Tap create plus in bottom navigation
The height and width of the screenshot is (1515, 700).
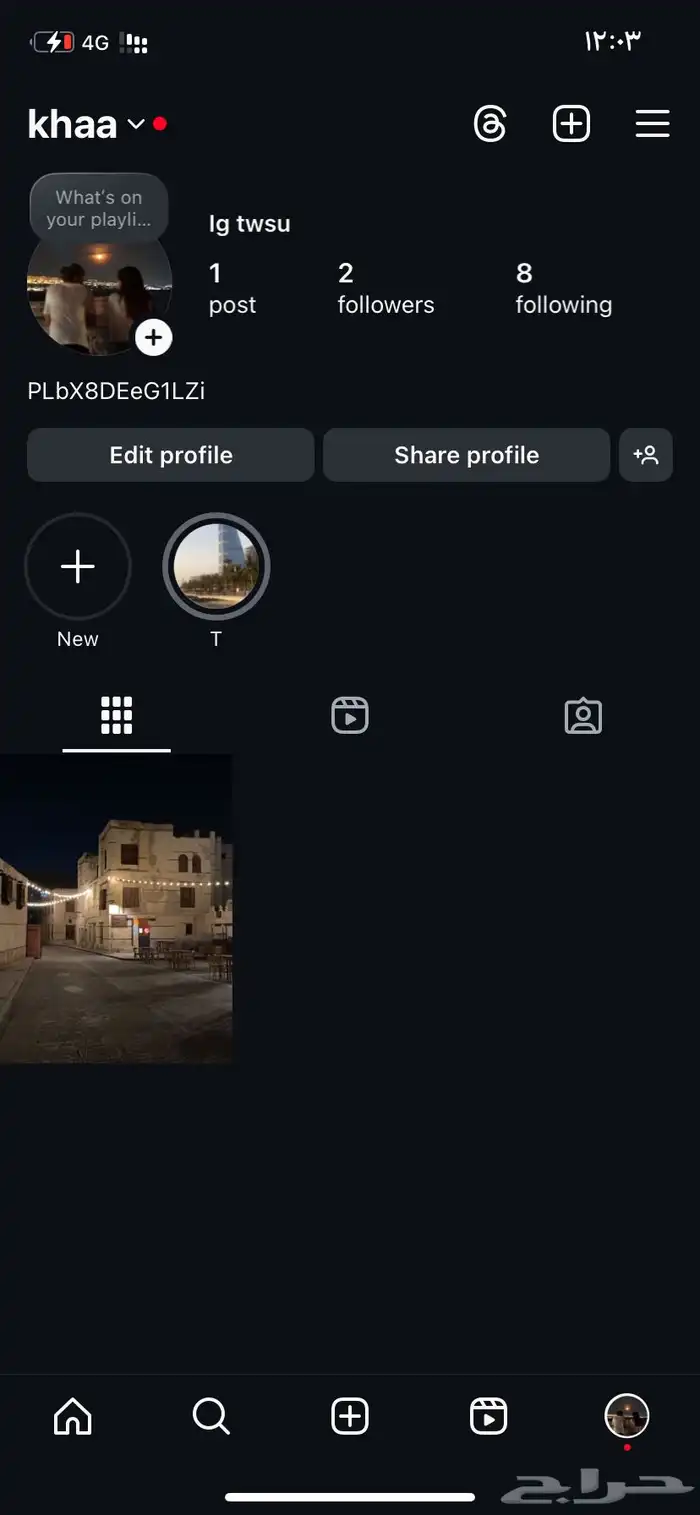point(349,1416)
